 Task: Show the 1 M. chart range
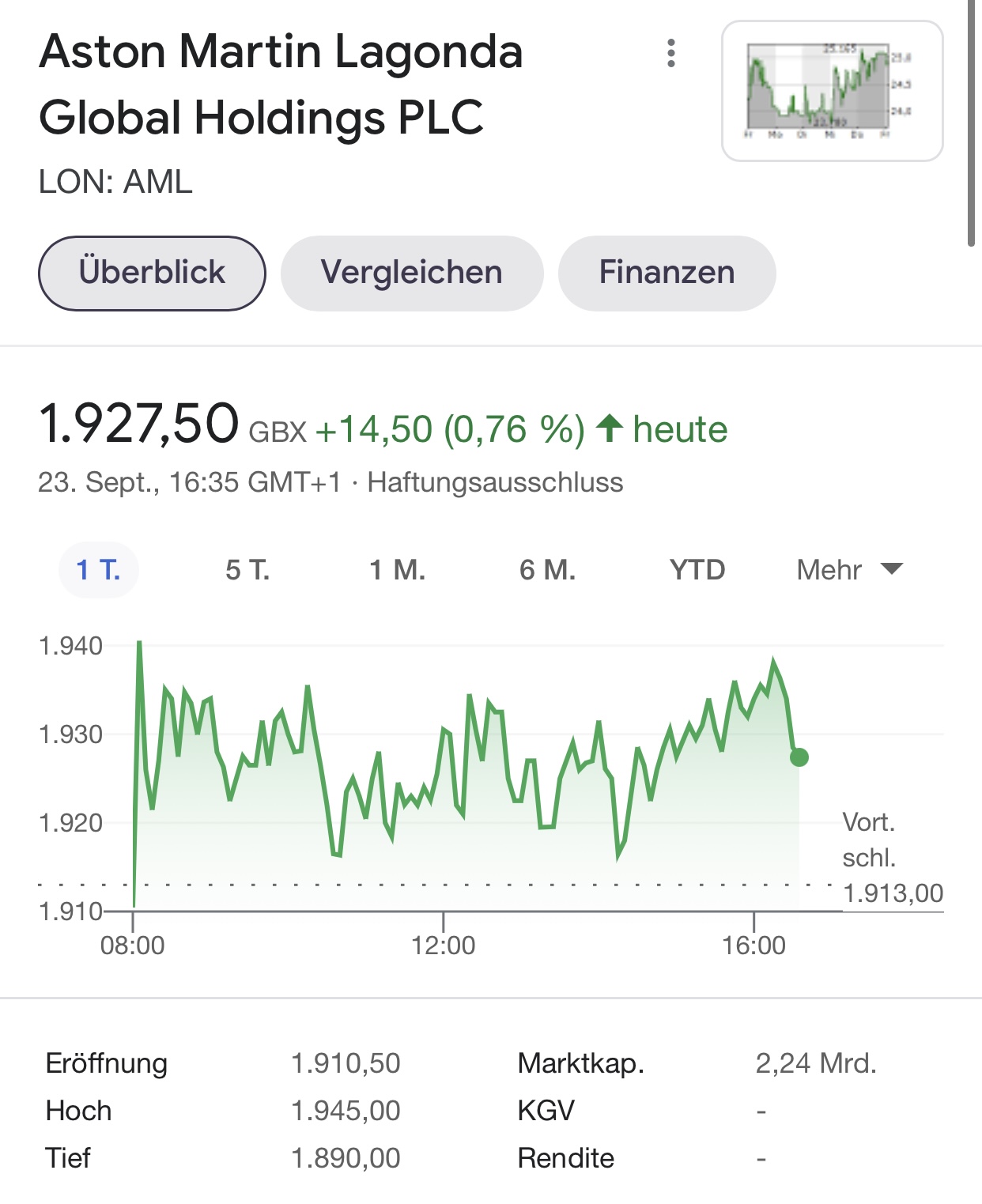398,570
